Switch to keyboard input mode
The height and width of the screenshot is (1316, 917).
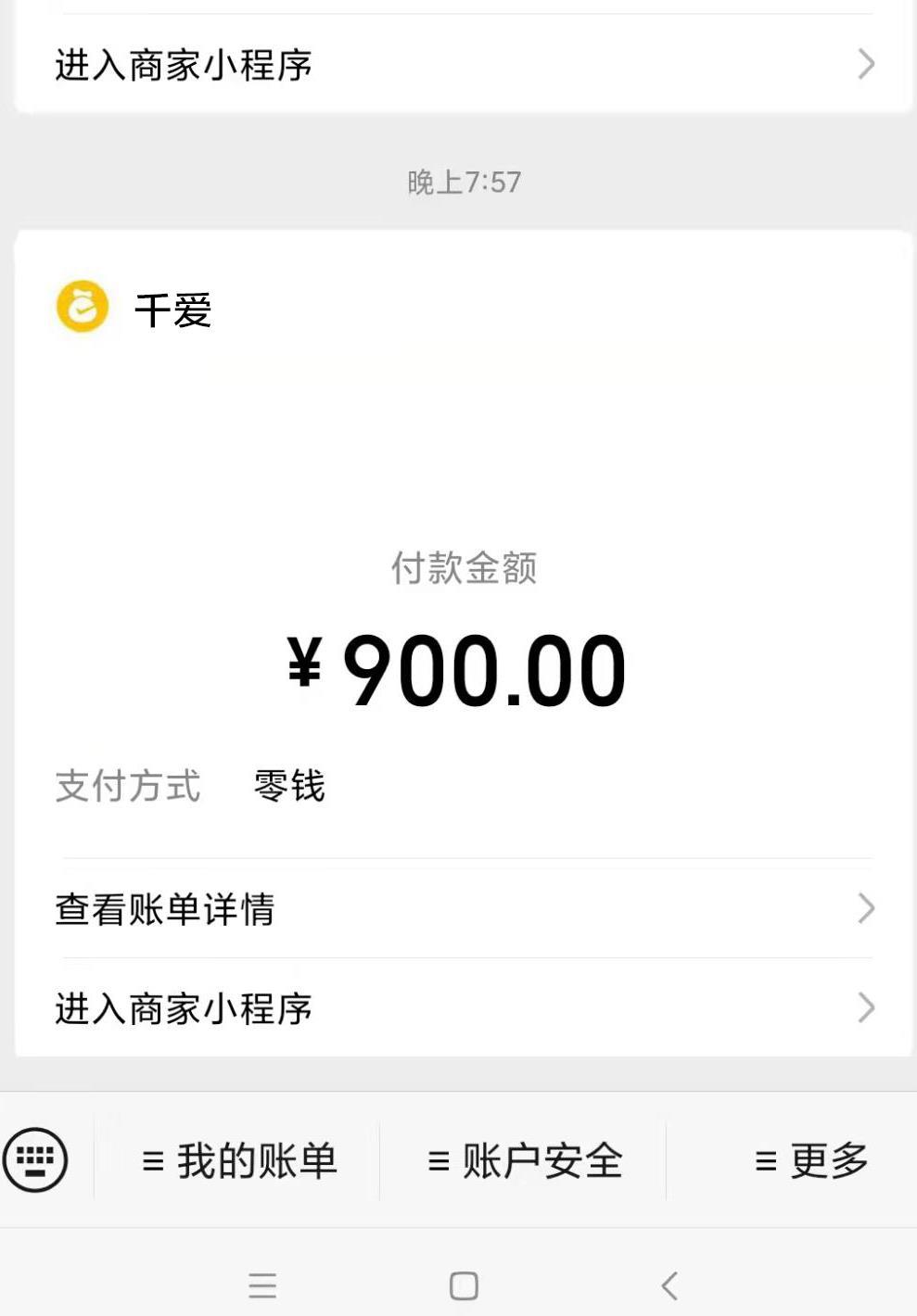coord(35,1159)
